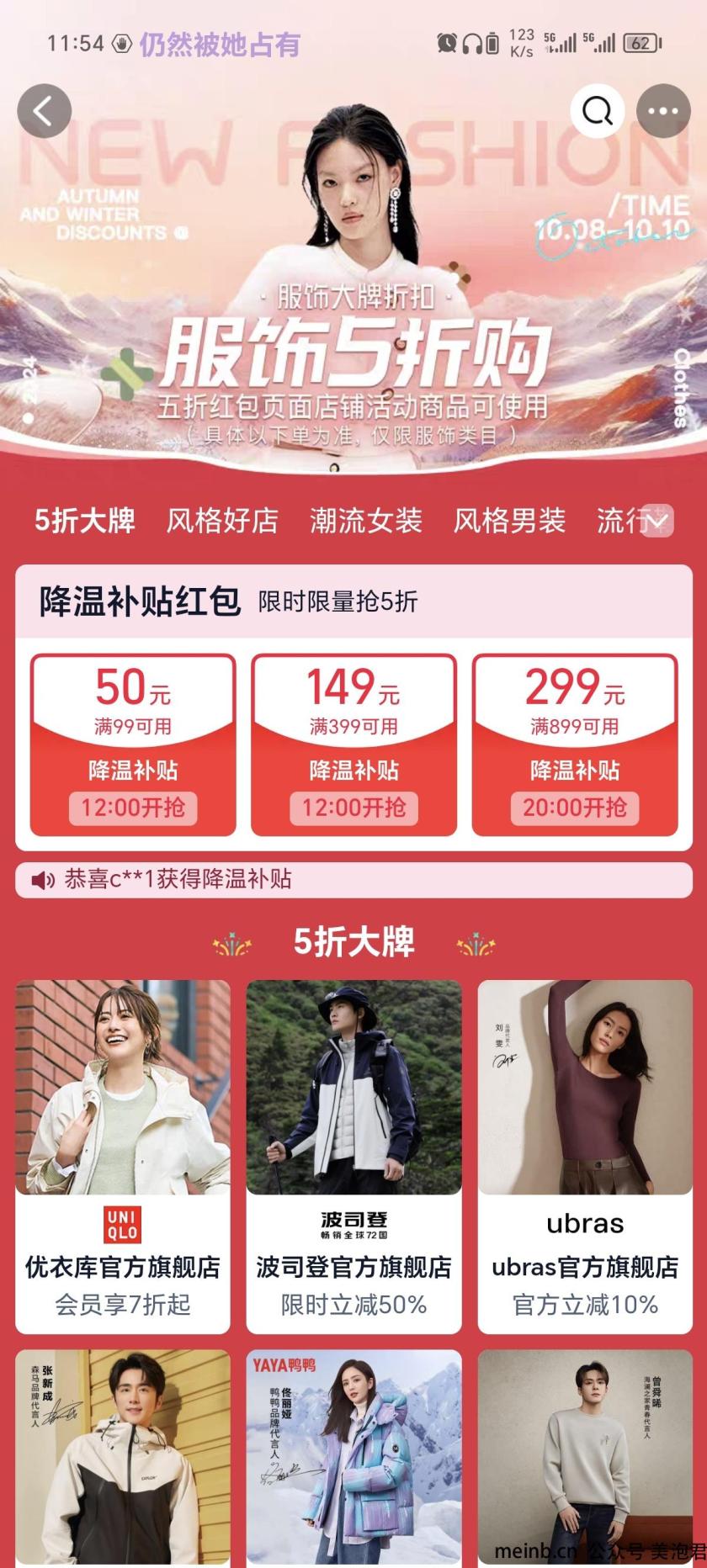Open the 森马 card with 张新成
The height and width of the screenshot is (1568, 707).
(x=123, y=1457)
